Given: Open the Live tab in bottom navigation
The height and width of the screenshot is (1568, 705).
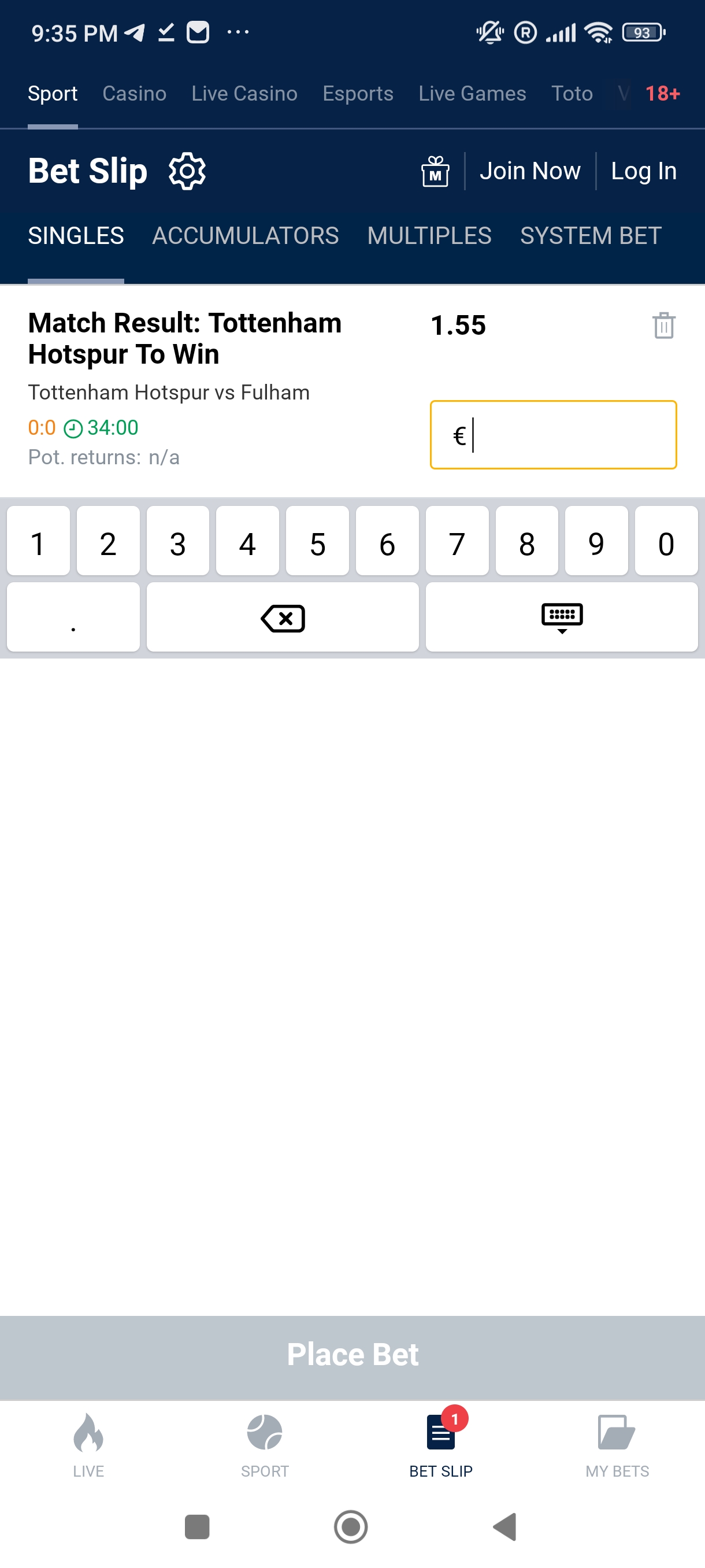Looking at the screenshot, I should 88,1444.
